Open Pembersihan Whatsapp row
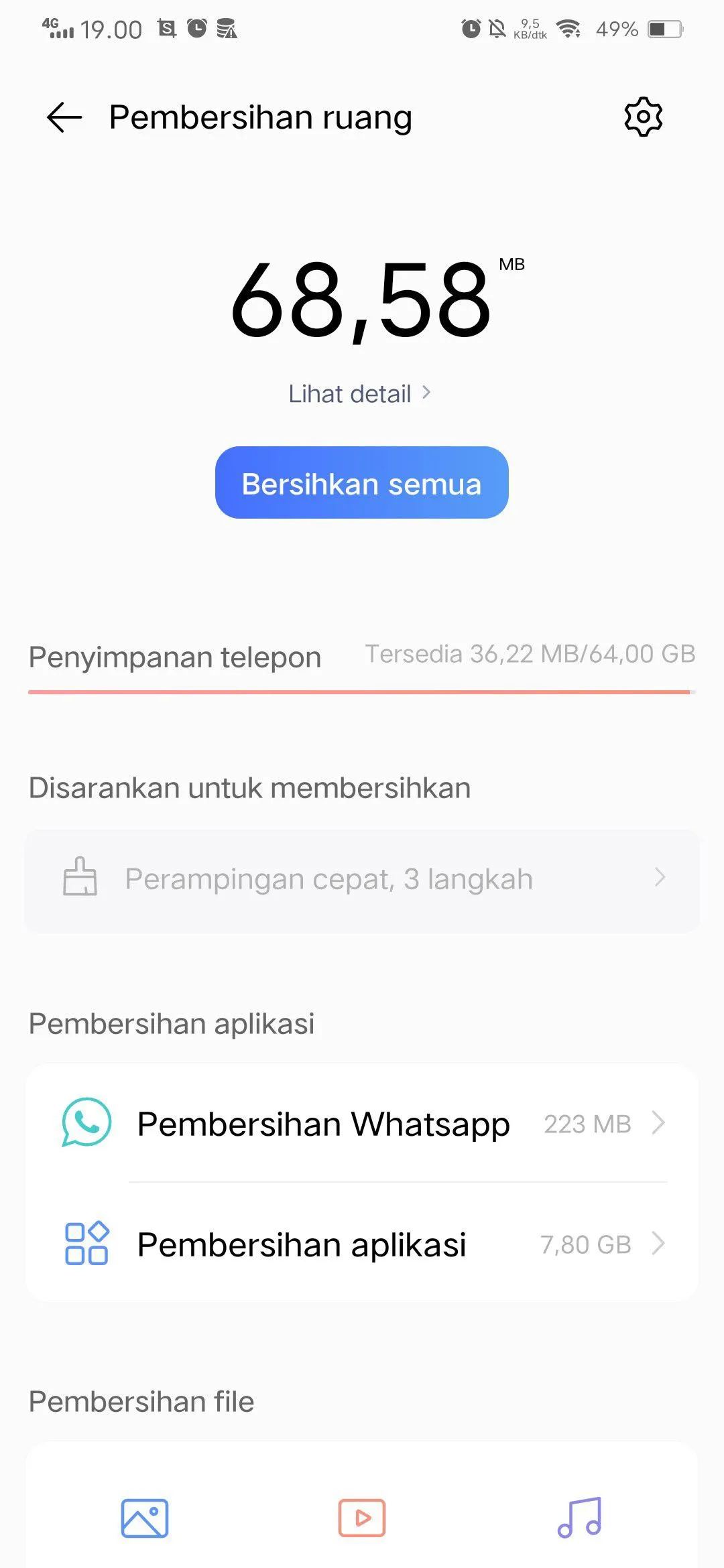This screenshot has width=724, height=1568. click(362, 1123)
